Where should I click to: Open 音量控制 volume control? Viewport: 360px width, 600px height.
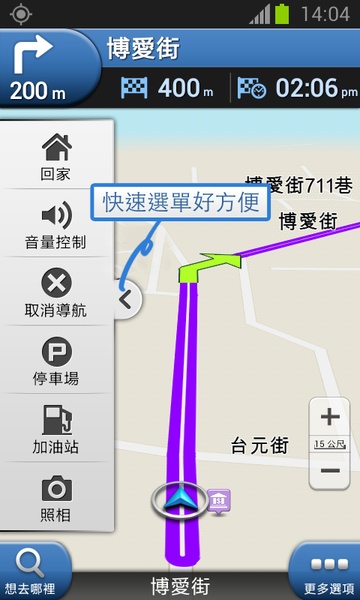tap(56, 224)
